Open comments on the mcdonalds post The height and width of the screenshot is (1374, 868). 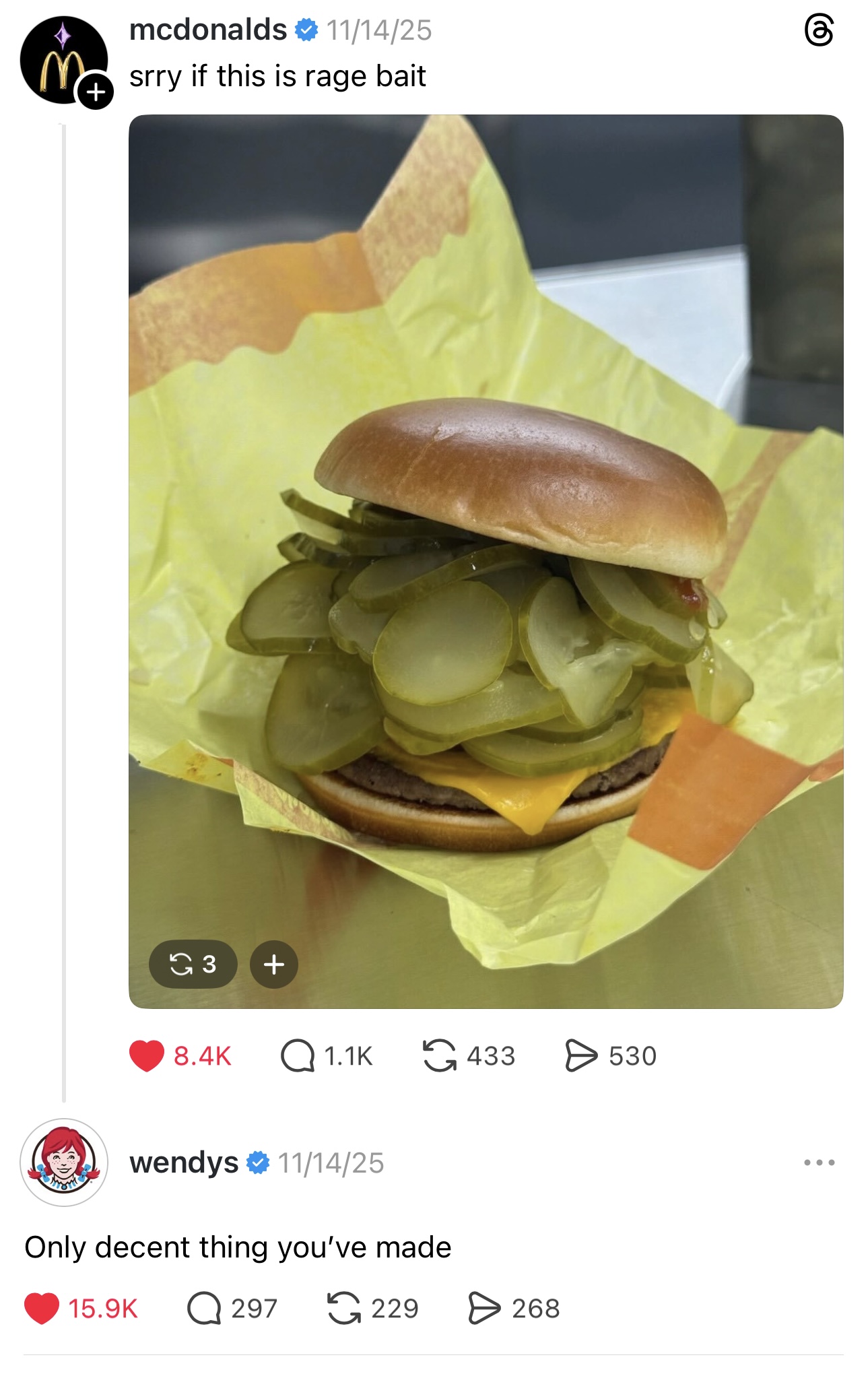click(298, 1055)
